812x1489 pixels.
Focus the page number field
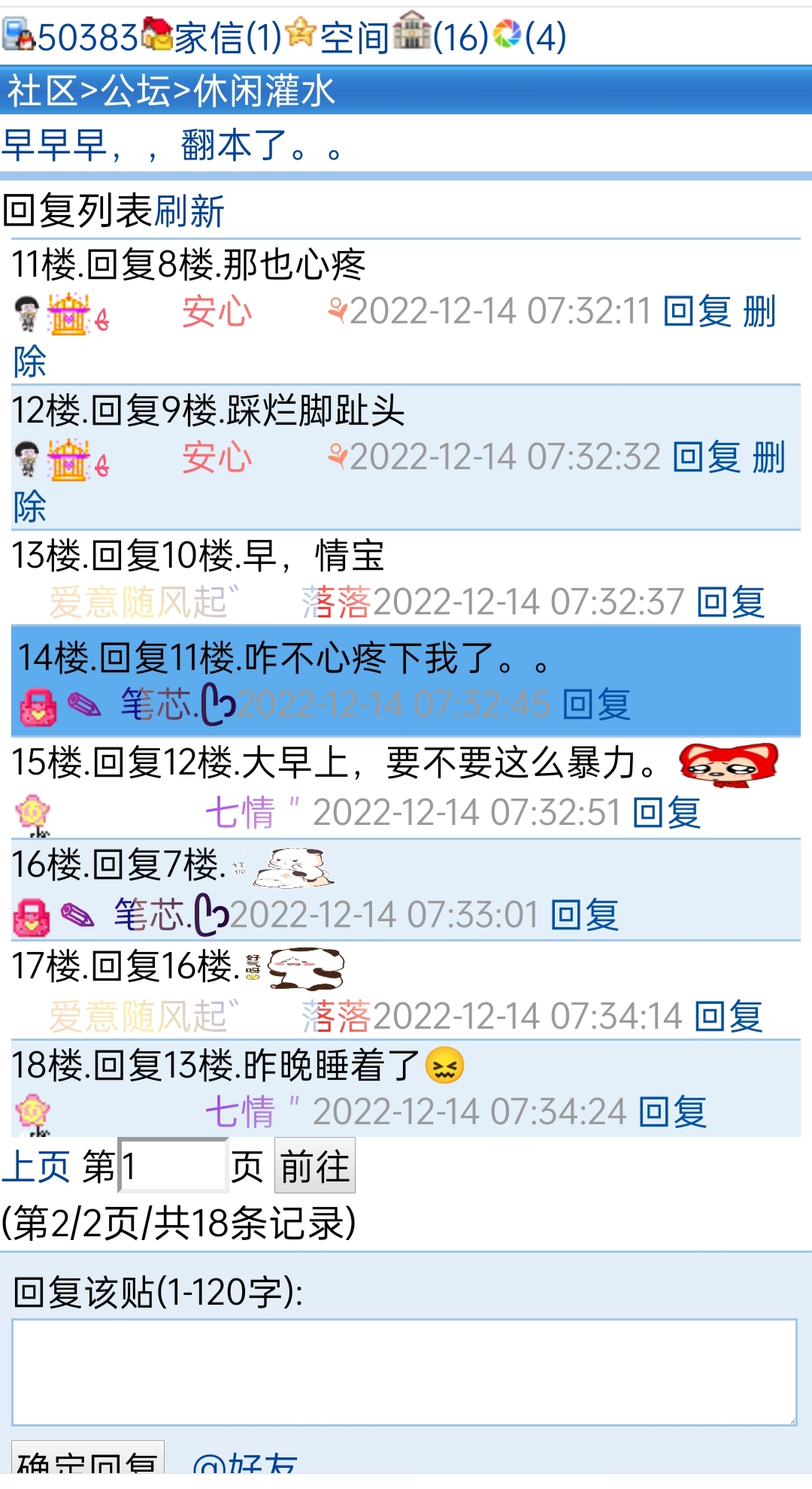click(173, 1166)
